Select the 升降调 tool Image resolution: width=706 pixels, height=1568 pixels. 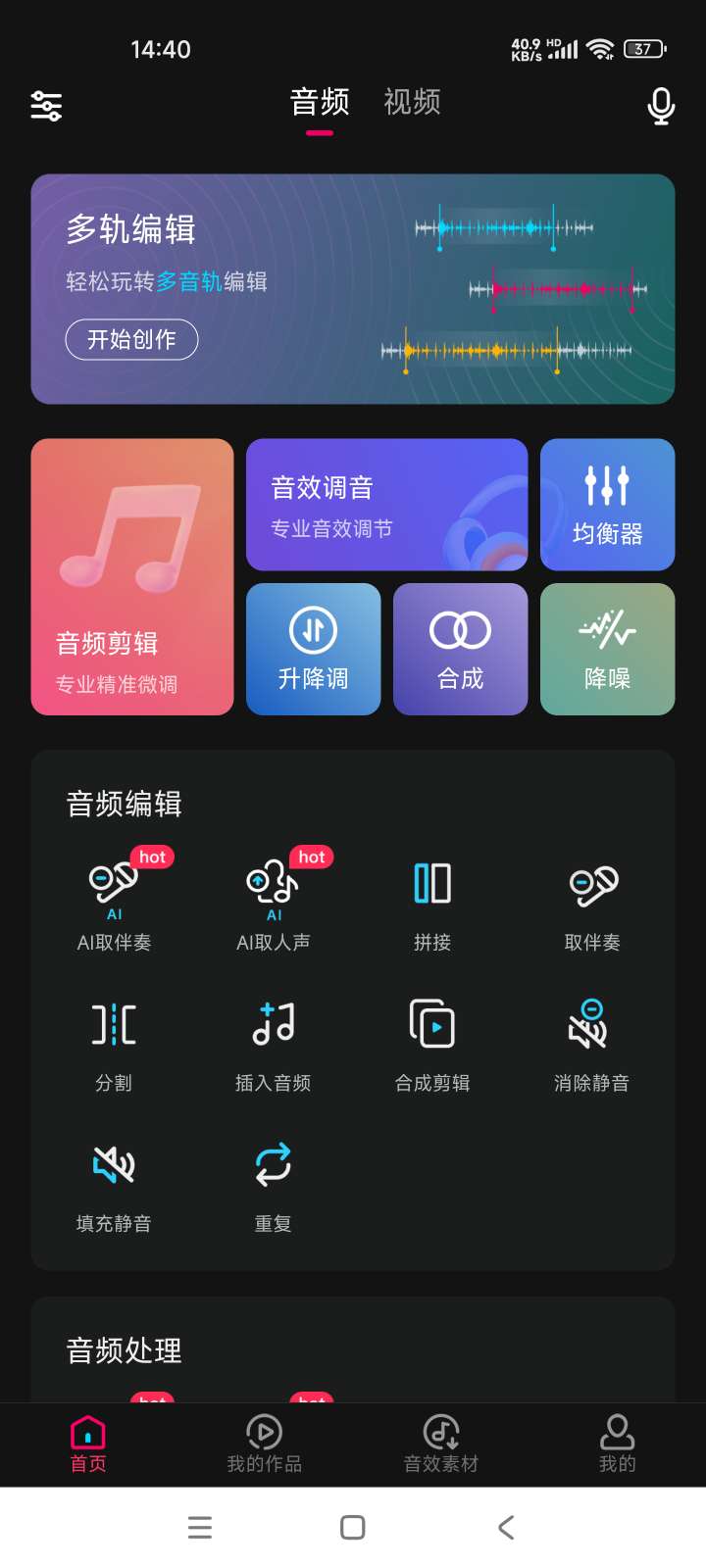pyautogui.click(x=313, y=649)
